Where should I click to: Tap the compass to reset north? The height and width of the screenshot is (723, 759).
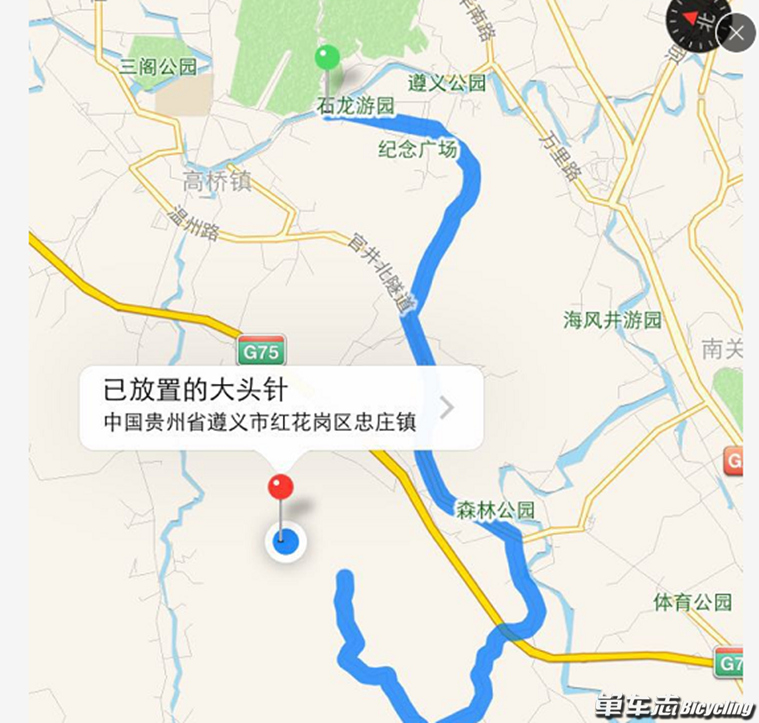tap(695, 19)
